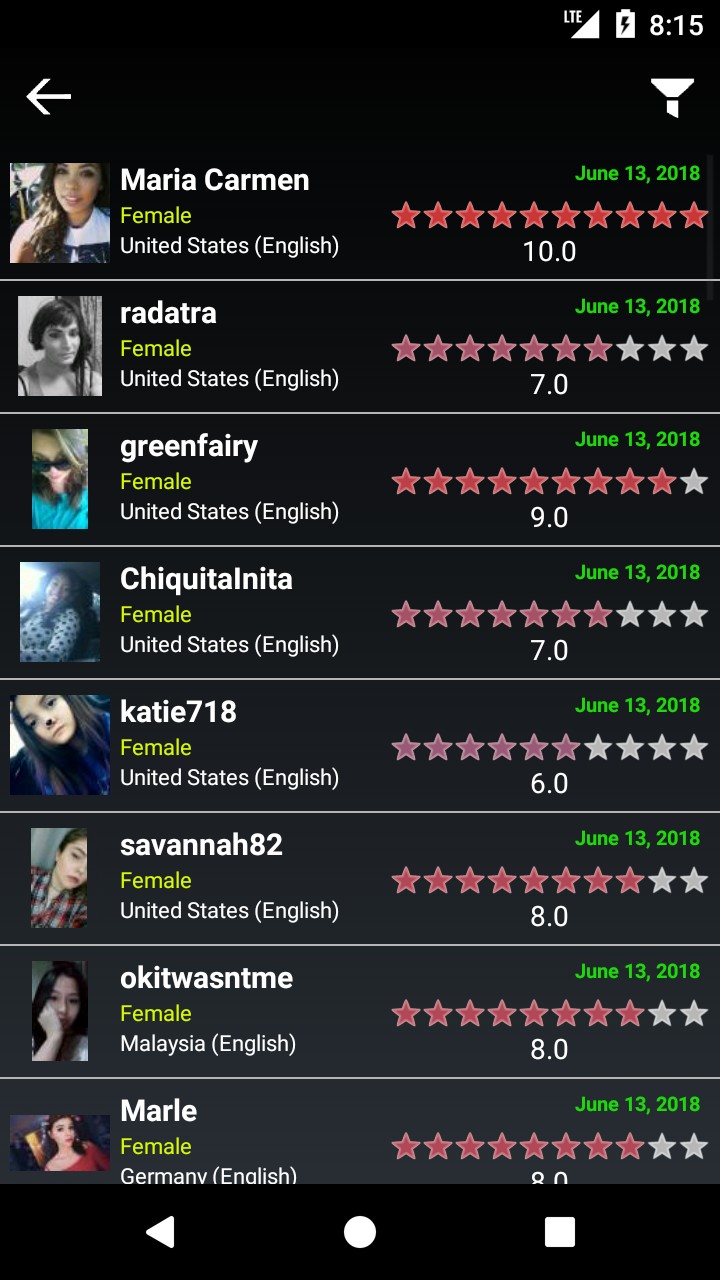Open savannah82's profile

click(201, 845)
